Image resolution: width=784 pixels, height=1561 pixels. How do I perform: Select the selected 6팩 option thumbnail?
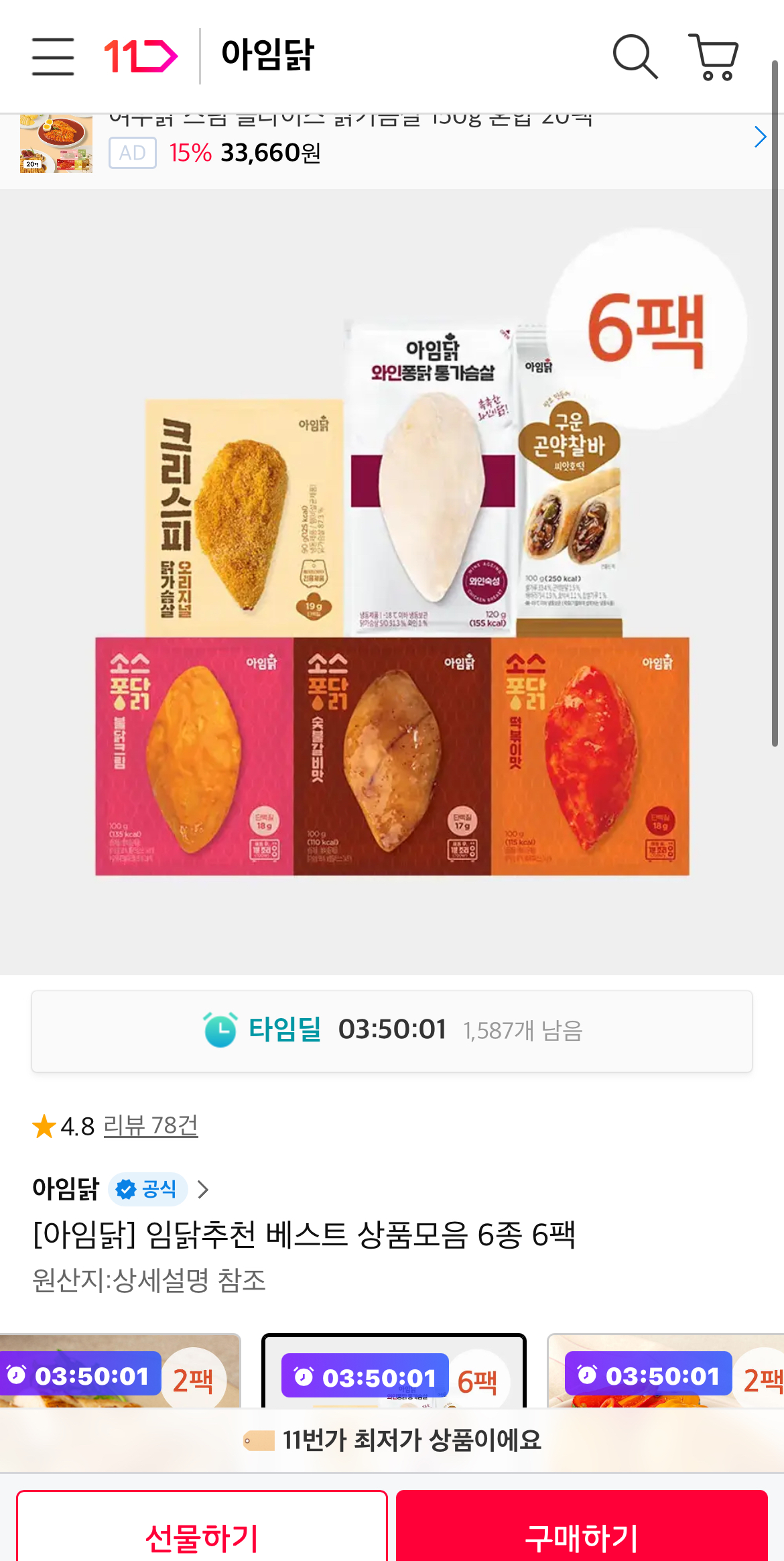coord(393,1371)
